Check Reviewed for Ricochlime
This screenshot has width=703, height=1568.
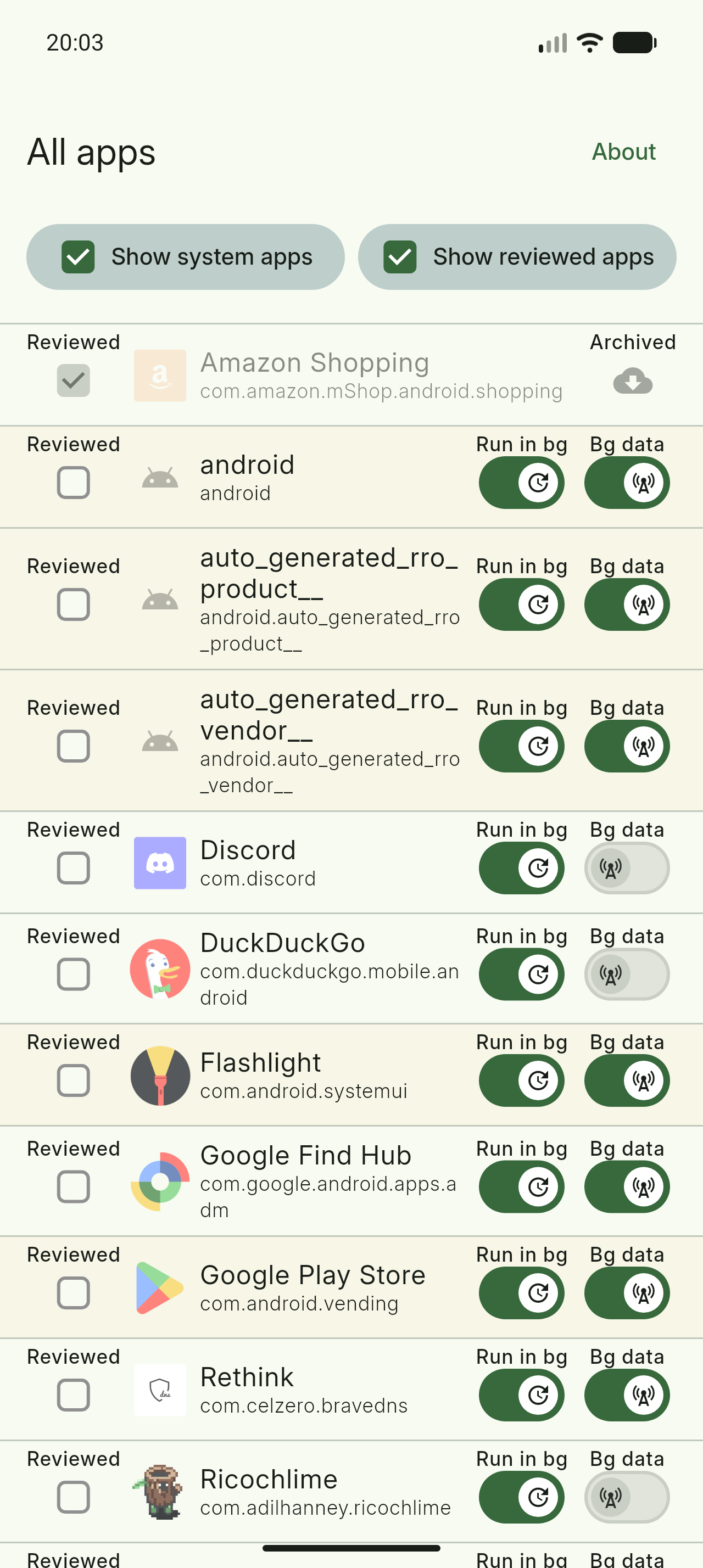tap(74, 1497)
